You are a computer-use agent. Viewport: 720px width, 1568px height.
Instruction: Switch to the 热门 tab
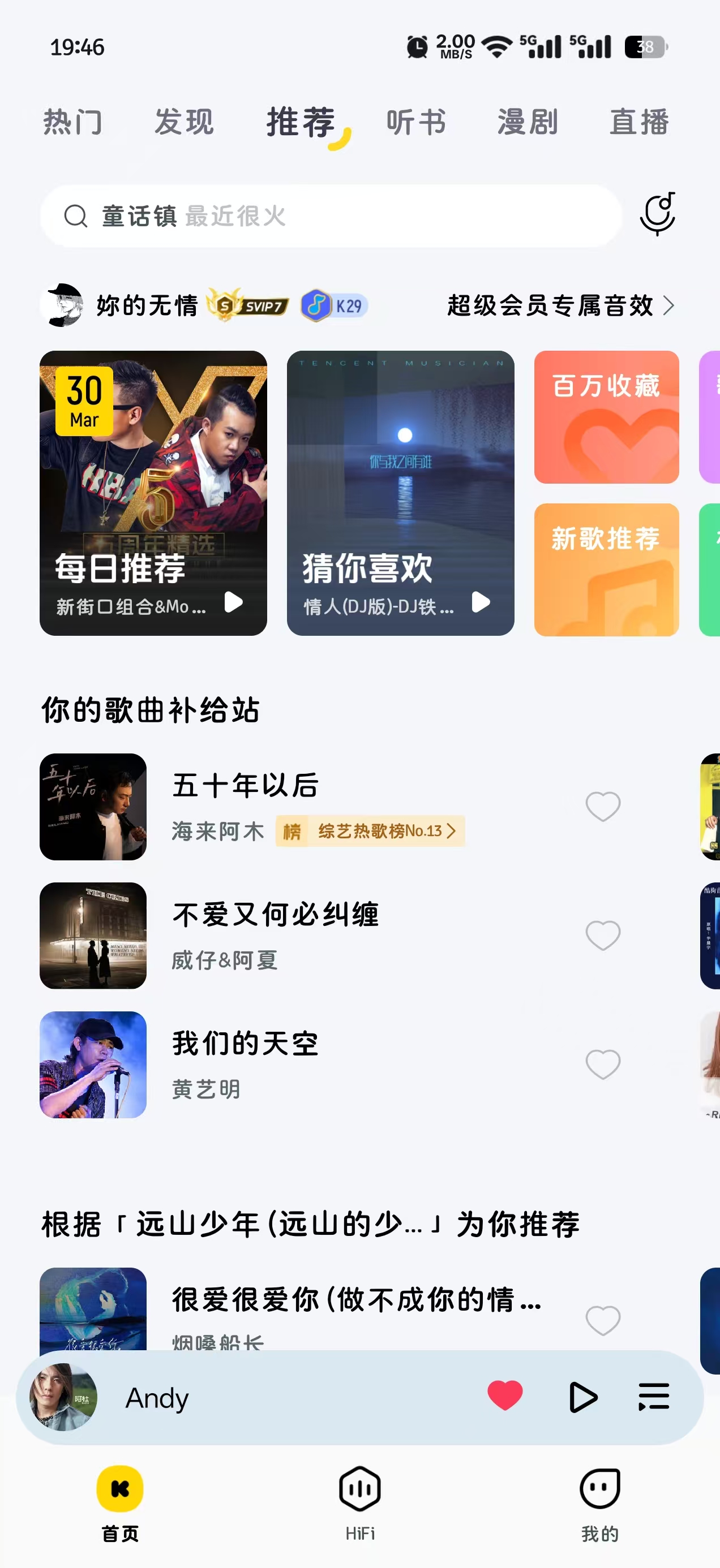pos(72,122)
